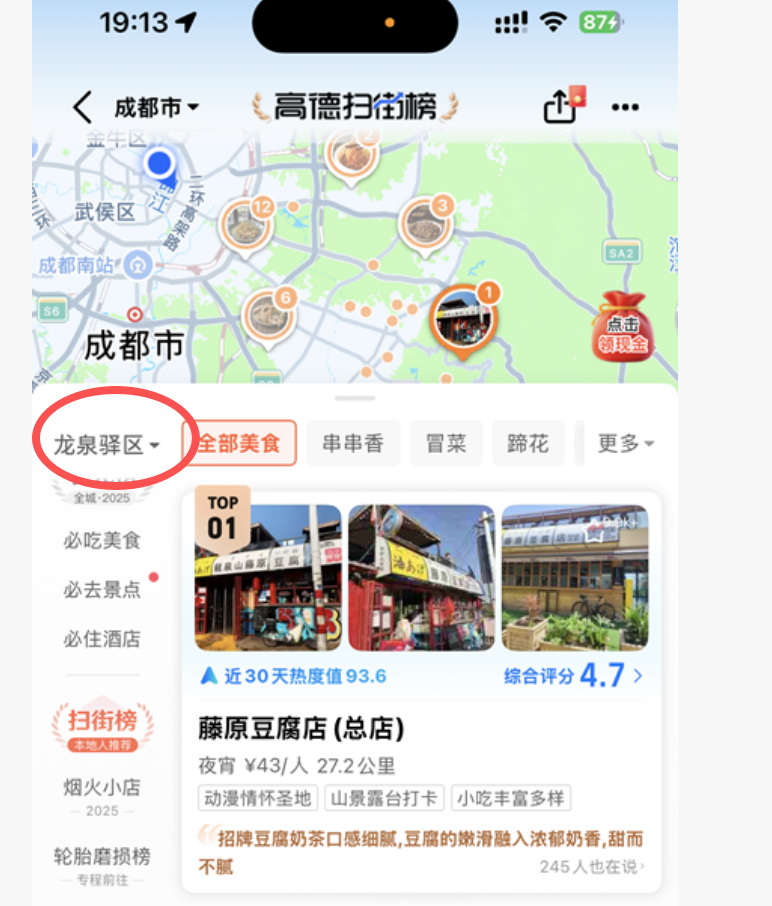Share this ranking page
Screen dimensions: 772x906
point(559,107)
